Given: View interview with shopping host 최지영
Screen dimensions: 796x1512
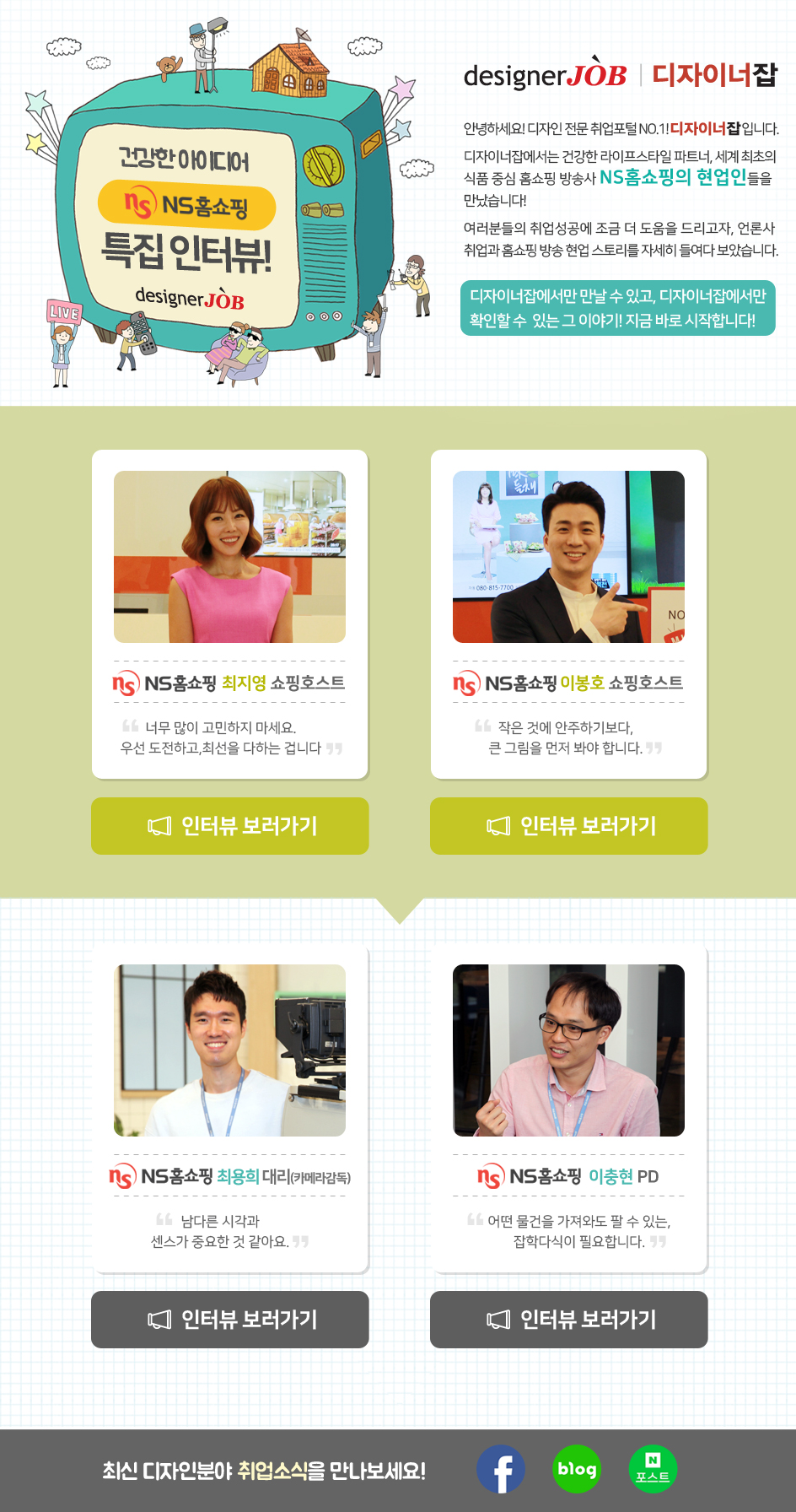Looking at the screenshot, I should [x=229, y=826].
